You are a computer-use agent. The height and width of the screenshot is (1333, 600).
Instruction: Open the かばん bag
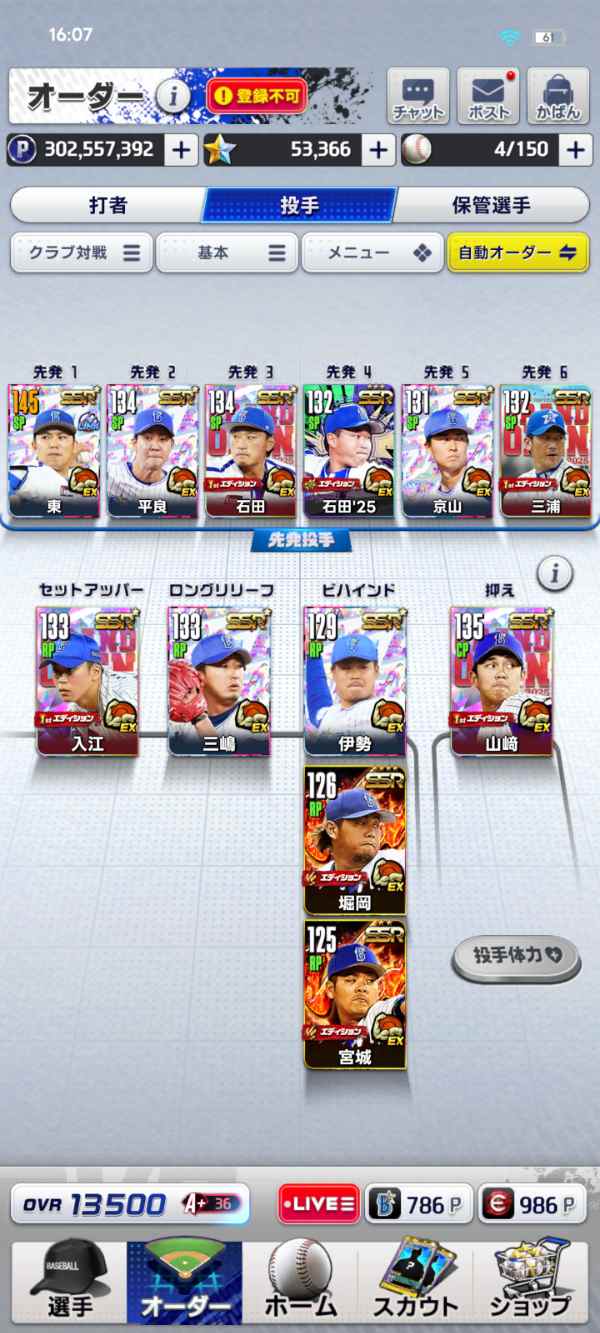pos(558,96)
